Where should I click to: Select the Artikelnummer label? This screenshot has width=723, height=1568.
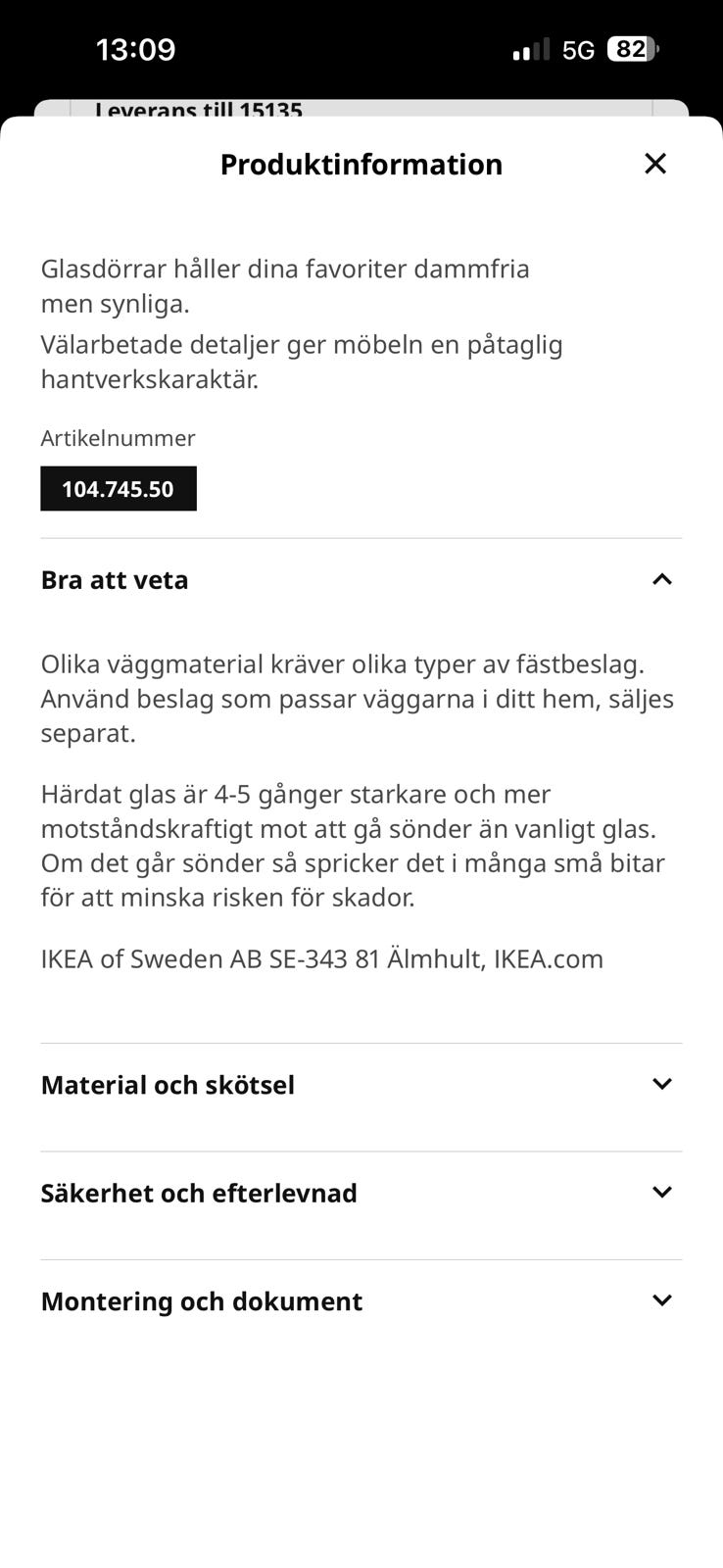[118, 439]
